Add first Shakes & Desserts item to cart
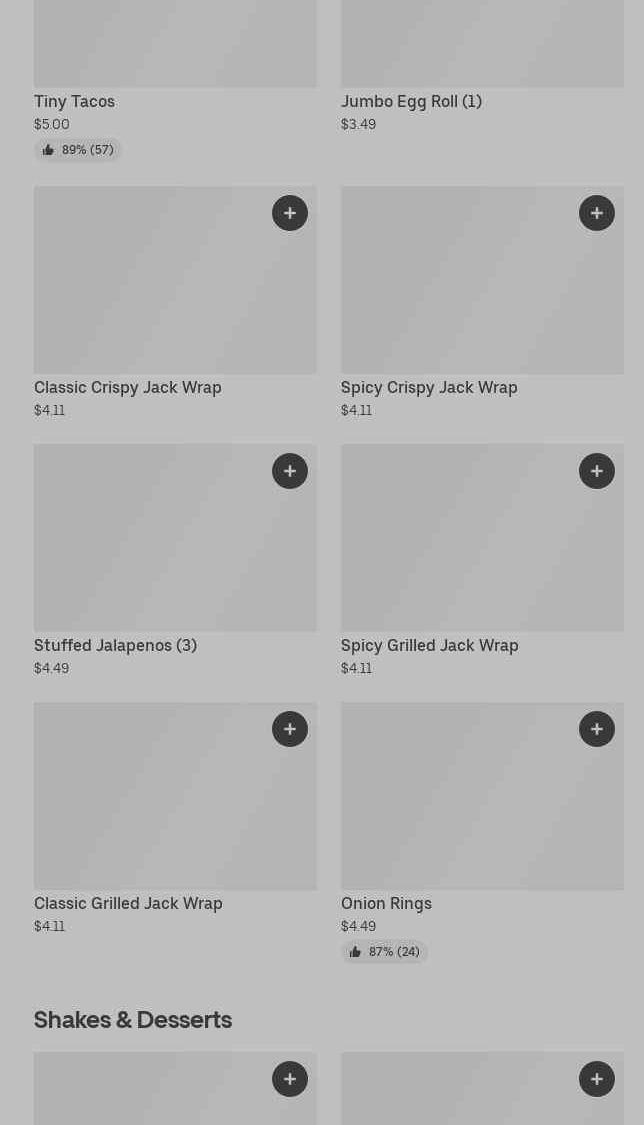Viewport: 644px width, 1125px height. [x=290, y=1079]
